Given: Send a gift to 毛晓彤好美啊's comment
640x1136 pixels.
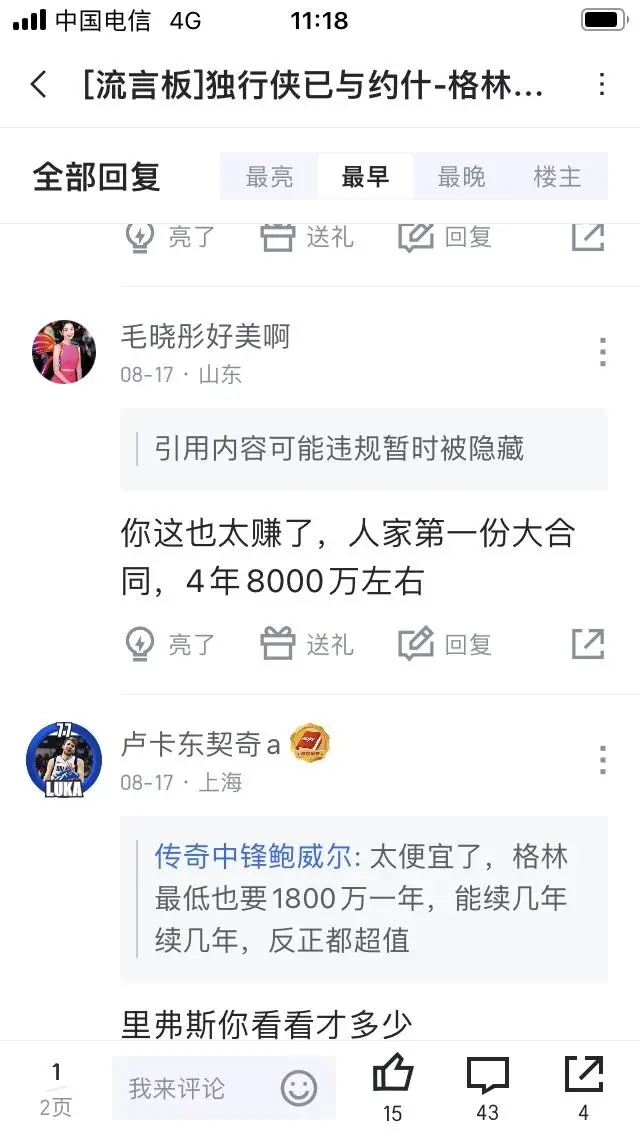Looking at the screenshot, I should (x=307, y=644).
